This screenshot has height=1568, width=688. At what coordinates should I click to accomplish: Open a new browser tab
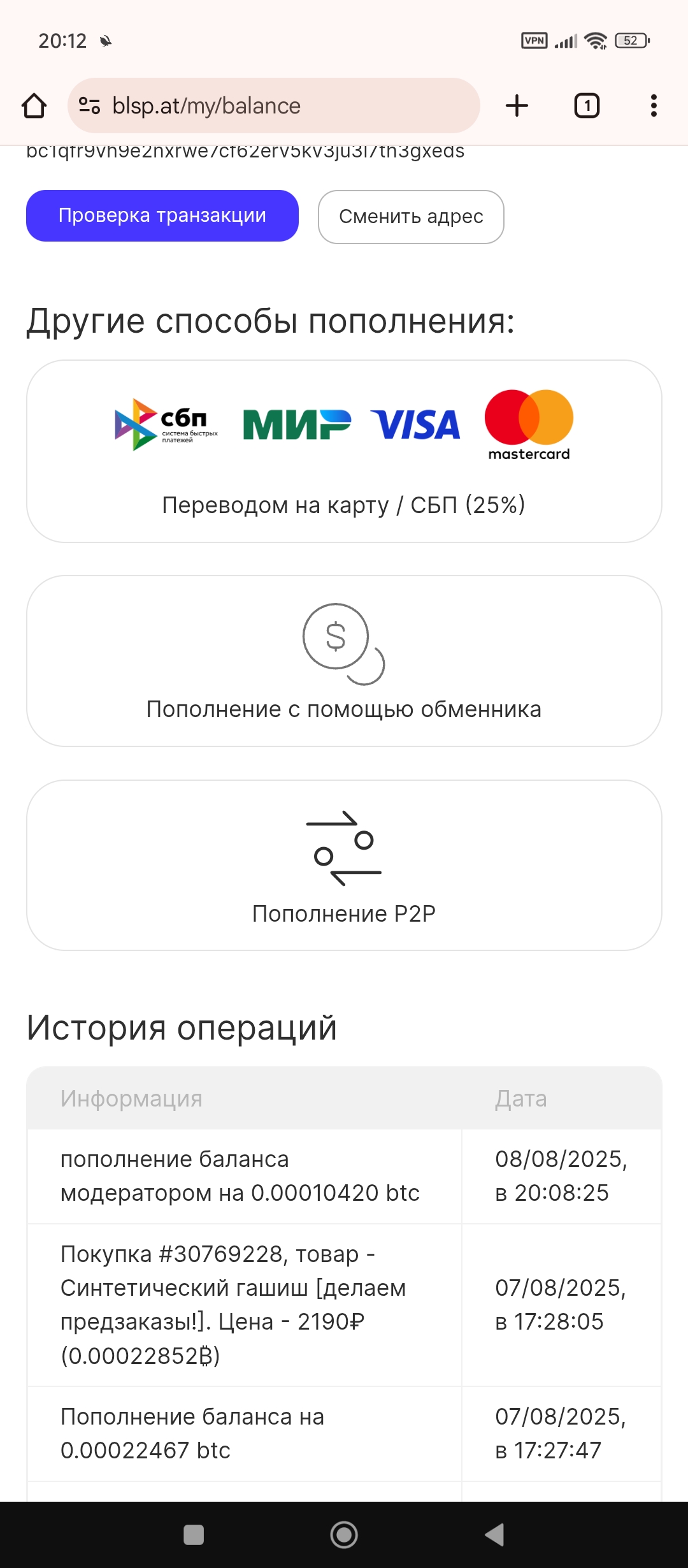pyautogui.click(x=517, y=106)
